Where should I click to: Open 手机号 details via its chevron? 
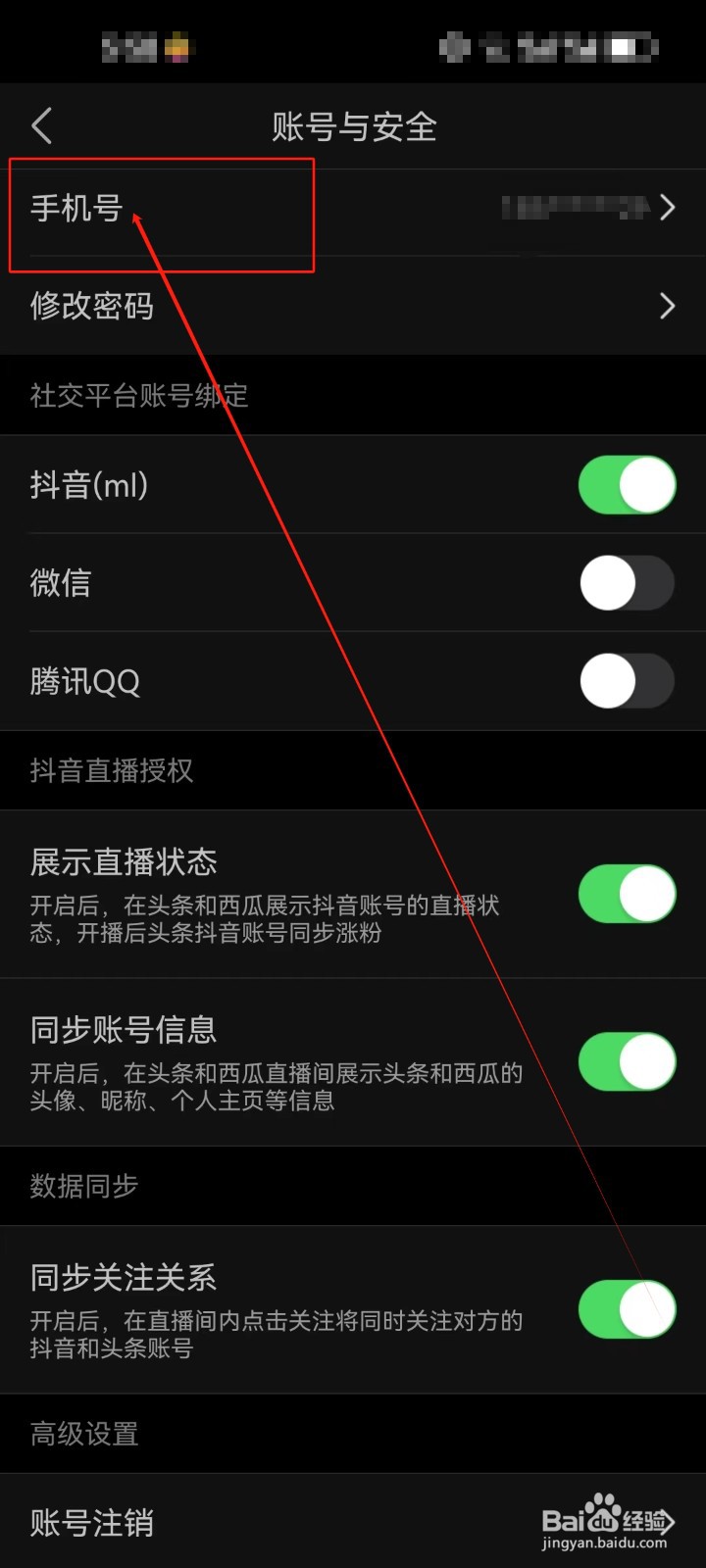coord(669,208)
